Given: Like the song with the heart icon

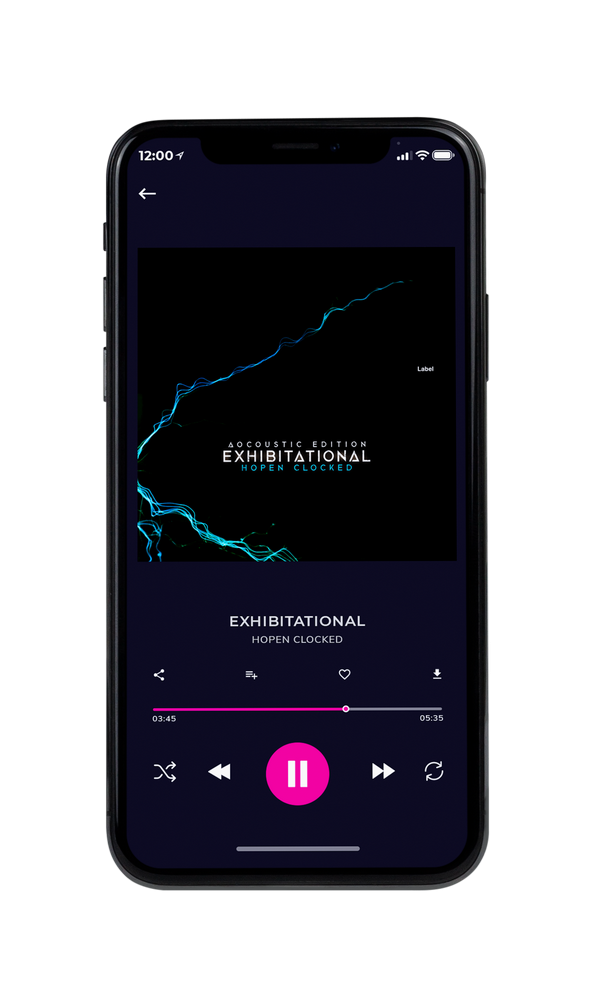Looking at the screenshot, I should point(344,674).
